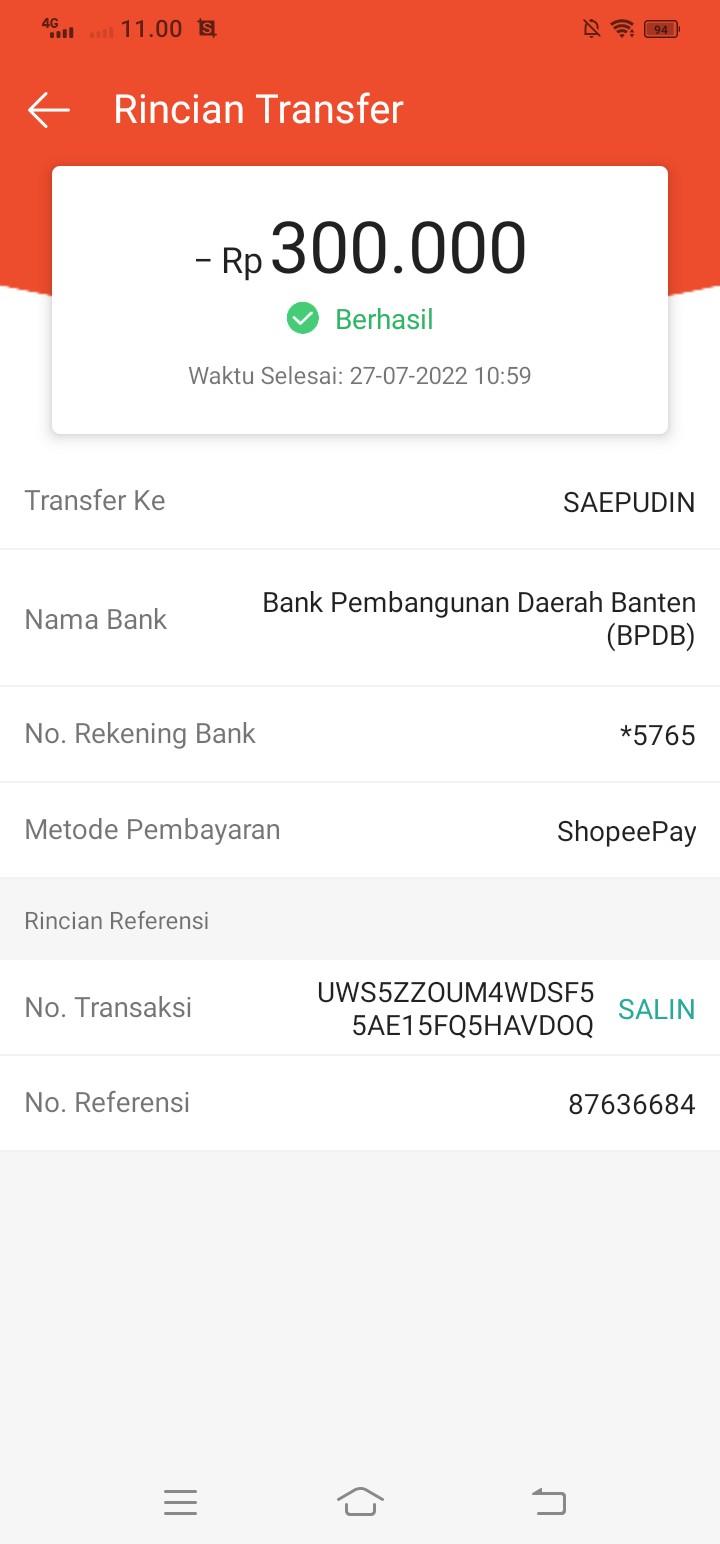Copy the transaction number with SALIN

pos(656,1009)
